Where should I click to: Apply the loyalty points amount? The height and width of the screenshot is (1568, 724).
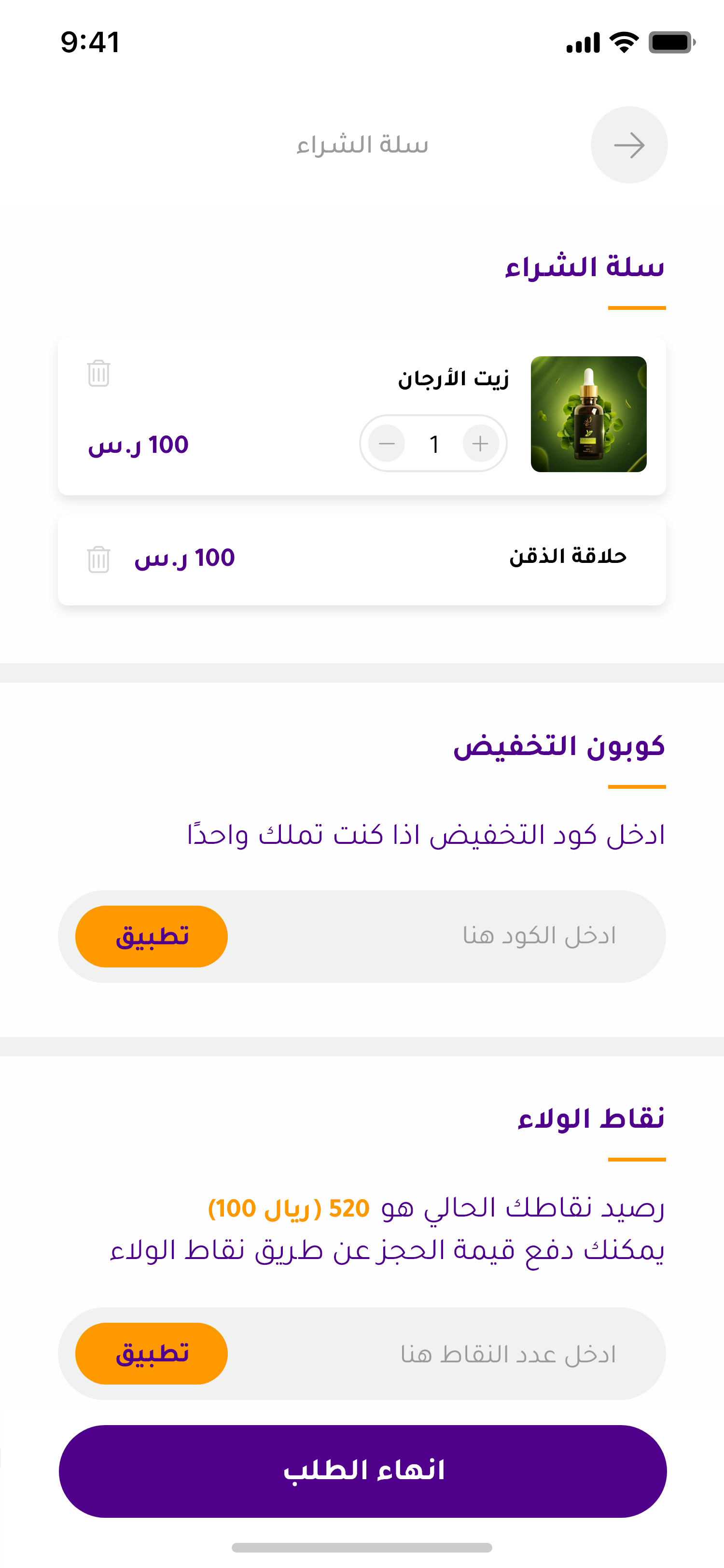pyautogui.click(x=152, y=1354)
